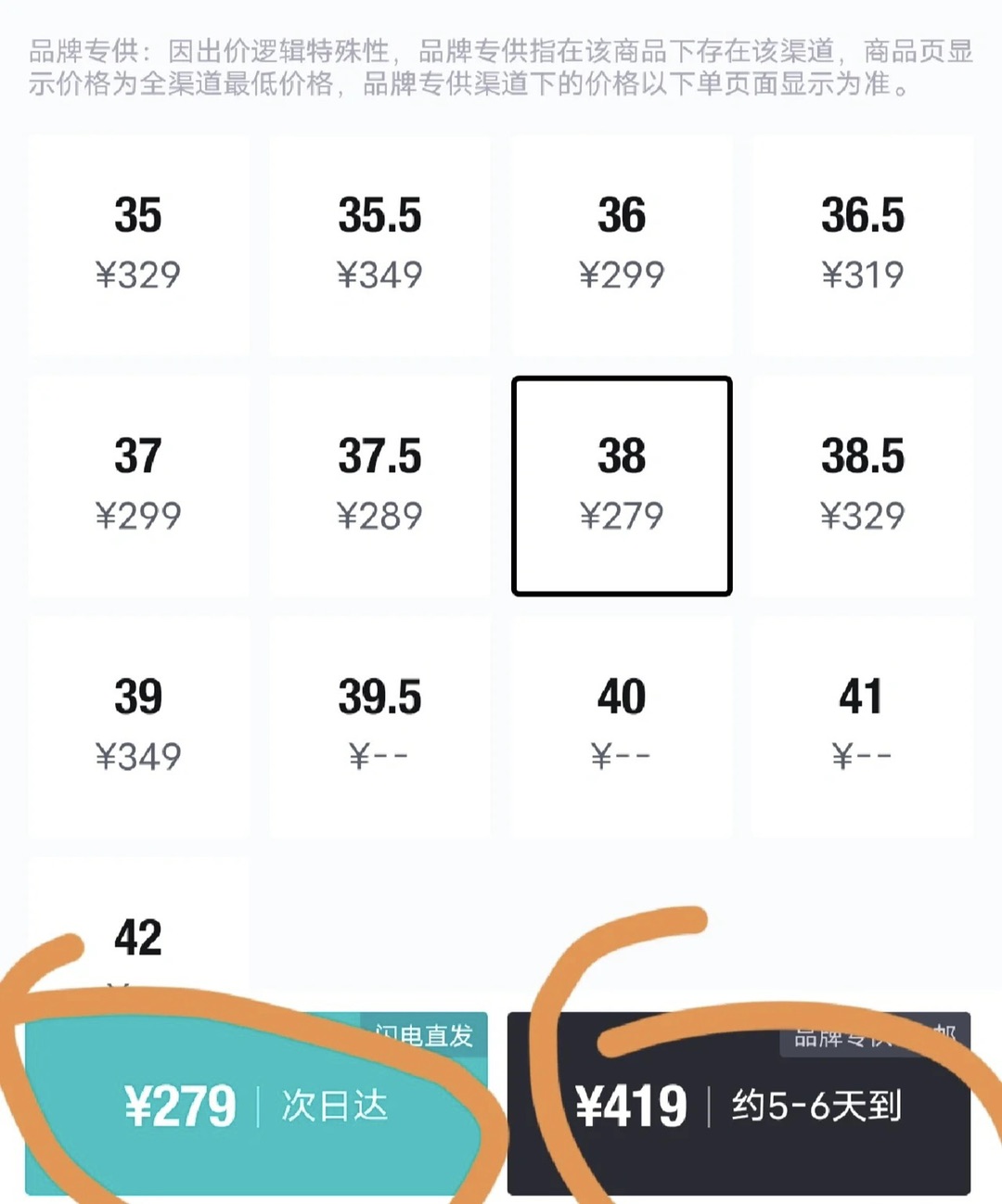The image size is (1002, 1204).
Task: Pick size 38.5 for ¥329
Action: (x=862, y=485)
